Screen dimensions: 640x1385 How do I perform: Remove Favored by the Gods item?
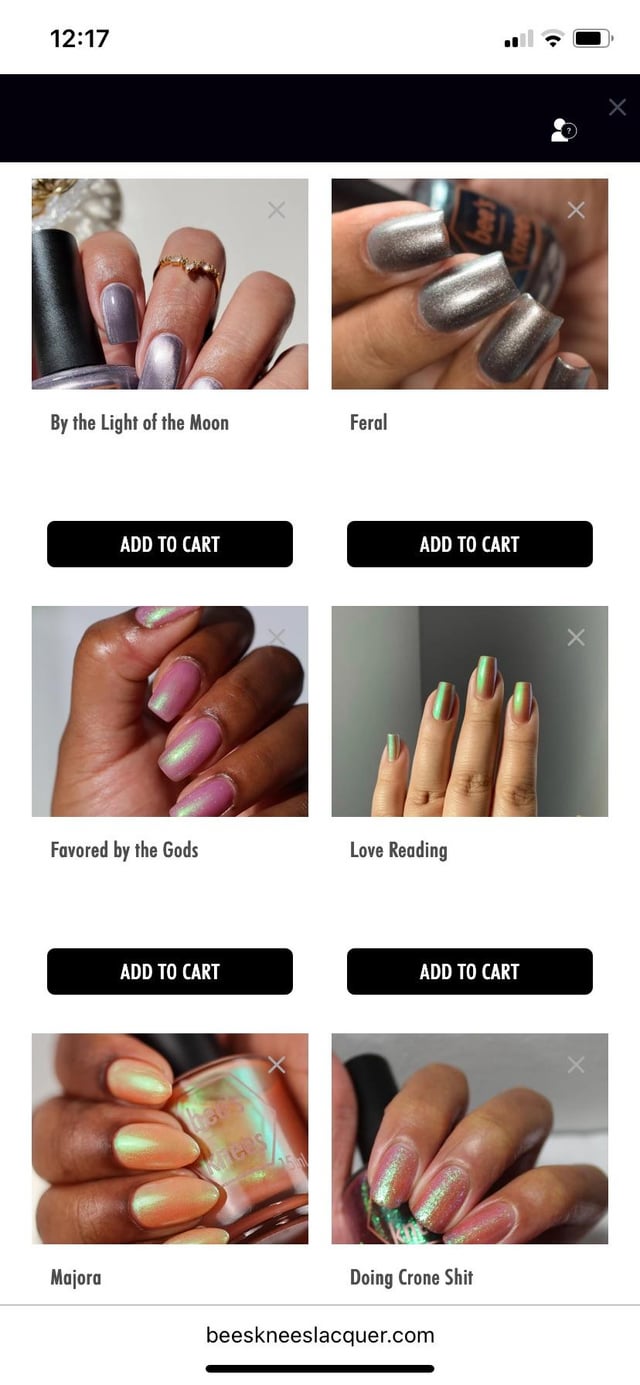(277, 637)
